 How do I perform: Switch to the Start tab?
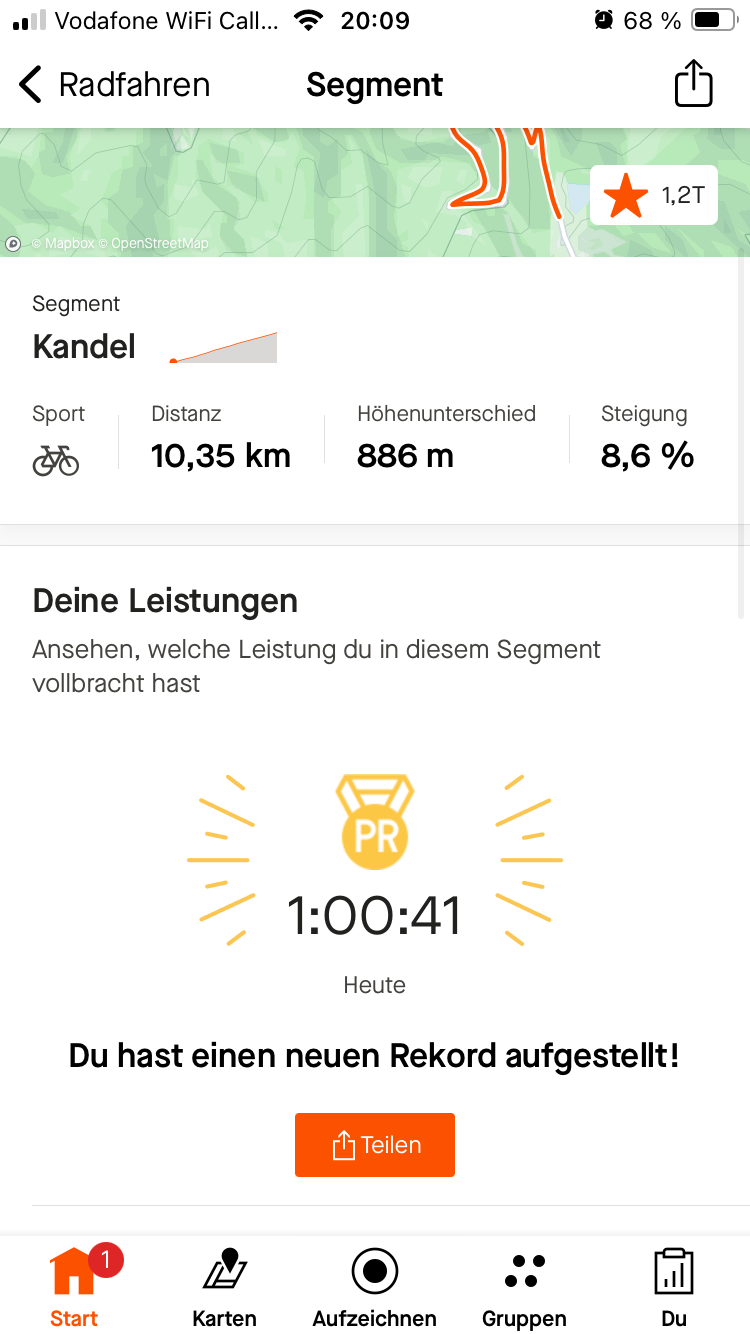(x=74, y=1287)
